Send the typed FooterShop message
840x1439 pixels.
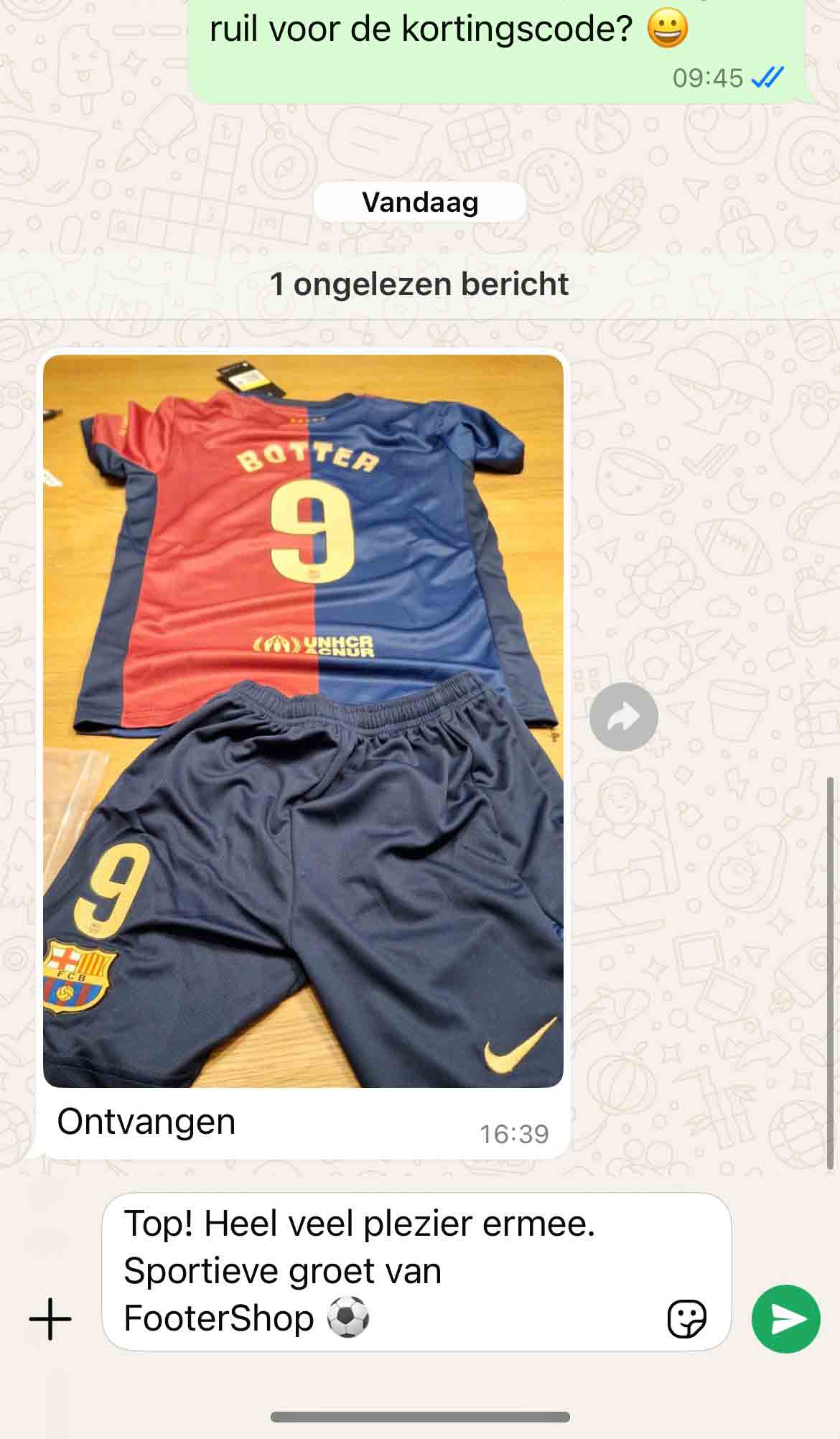pos(785,1318)
